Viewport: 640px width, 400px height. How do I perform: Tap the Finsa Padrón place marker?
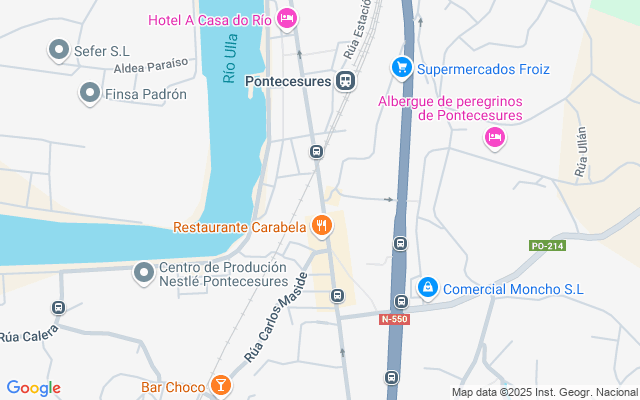(90, 94)
